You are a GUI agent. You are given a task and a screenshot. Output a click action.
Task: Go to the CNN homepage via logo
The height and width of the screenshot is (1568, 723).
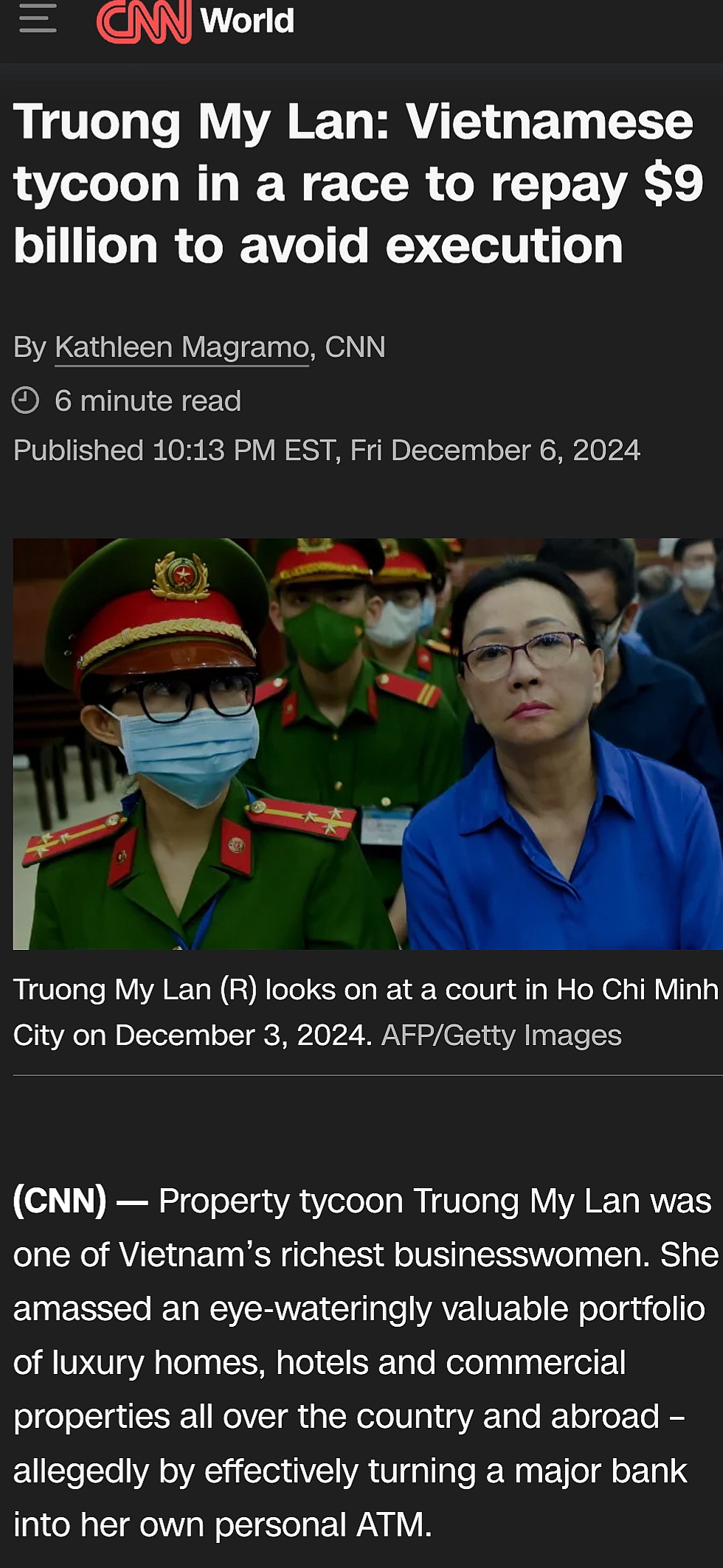coord(143,21)
